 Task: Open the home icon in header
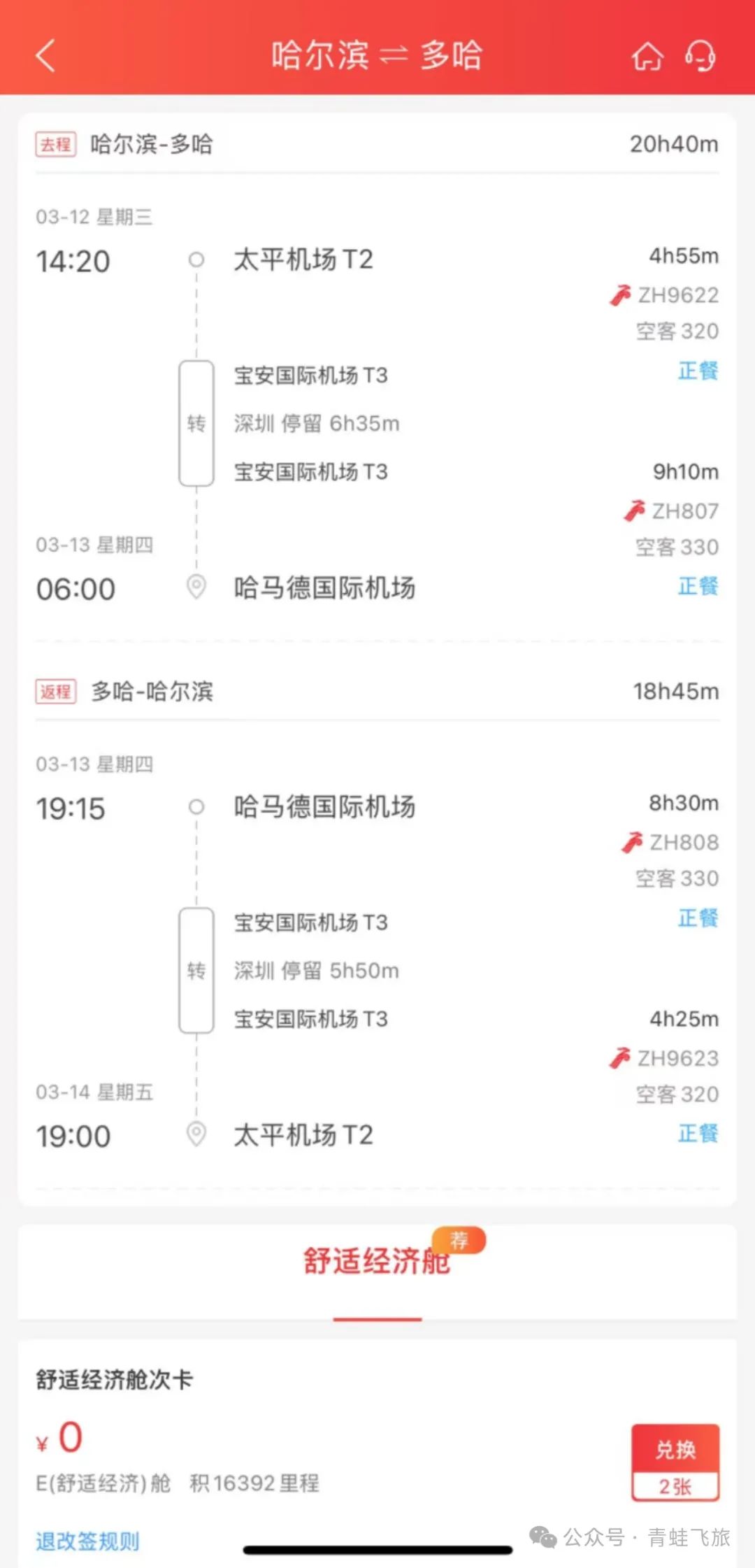(x=647, y=56)
